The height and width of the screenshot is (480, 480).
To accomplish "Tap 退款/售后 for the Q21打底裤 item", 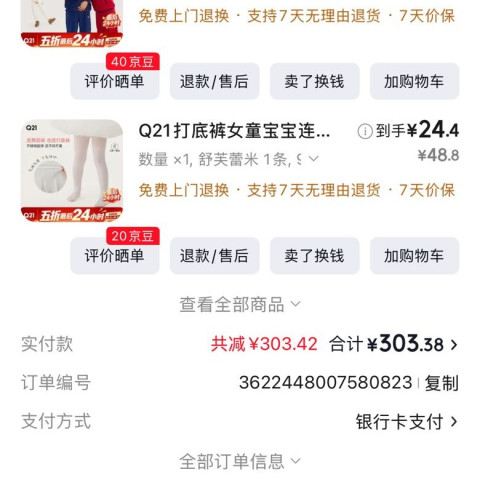I will pyautogui.click(x=215, y=255).
